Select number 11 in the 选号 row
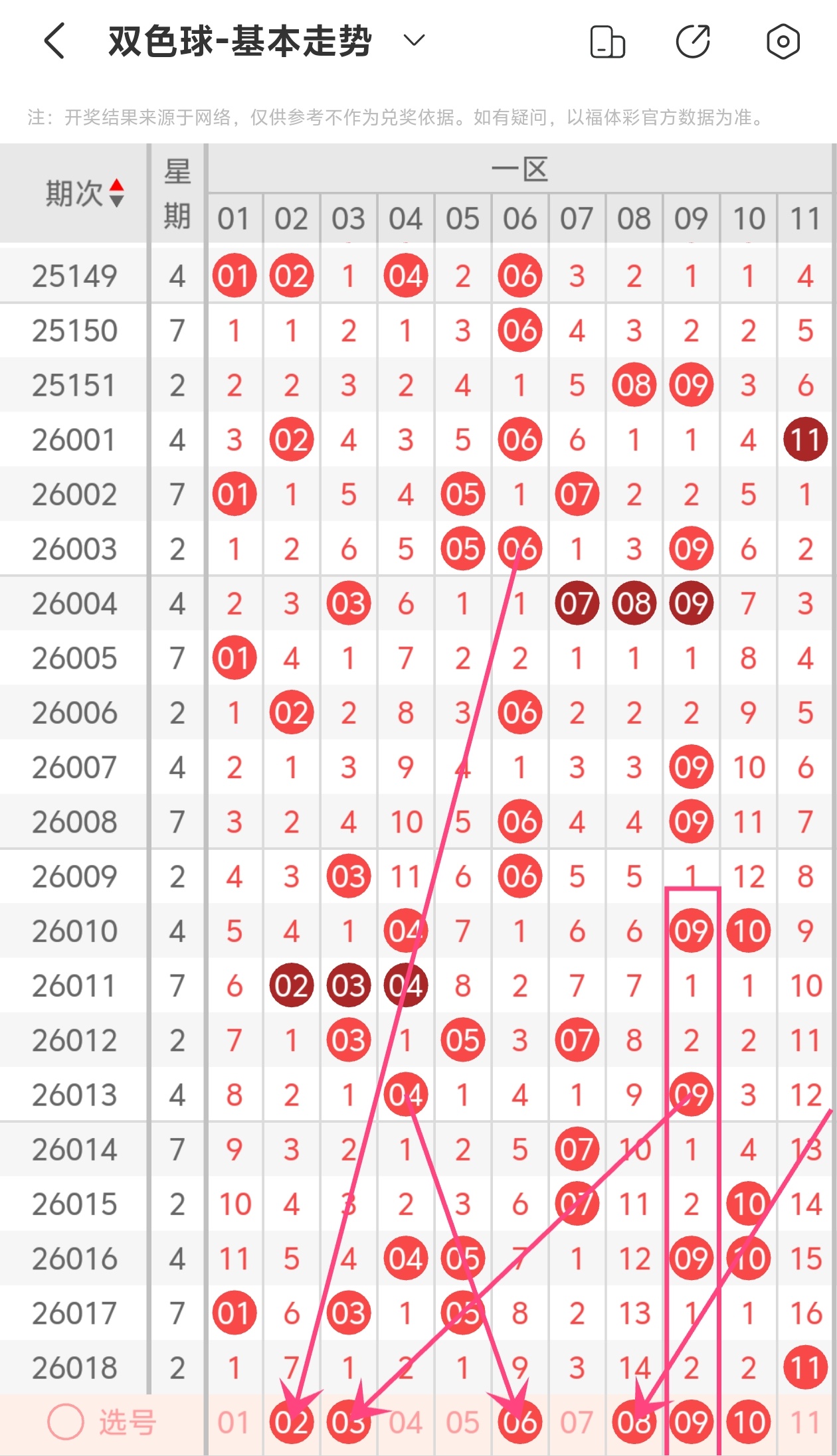837x1456 pixels. pyautogui.click(x=805, y=1422)
